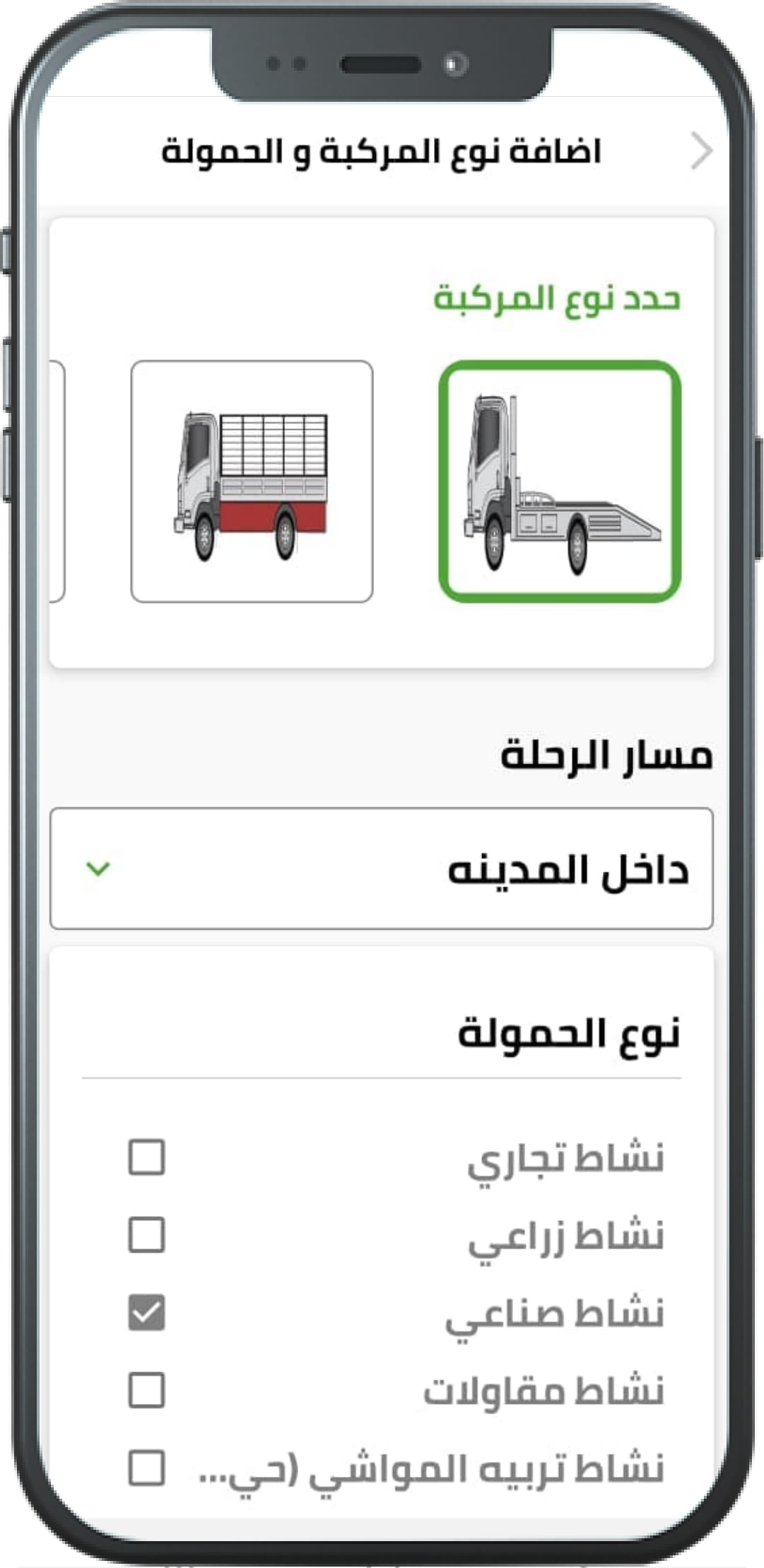Screen dimensions: 764x1568
Task: Check the 'نشاط تجاري' checkbox
Action: point(147,1157)
